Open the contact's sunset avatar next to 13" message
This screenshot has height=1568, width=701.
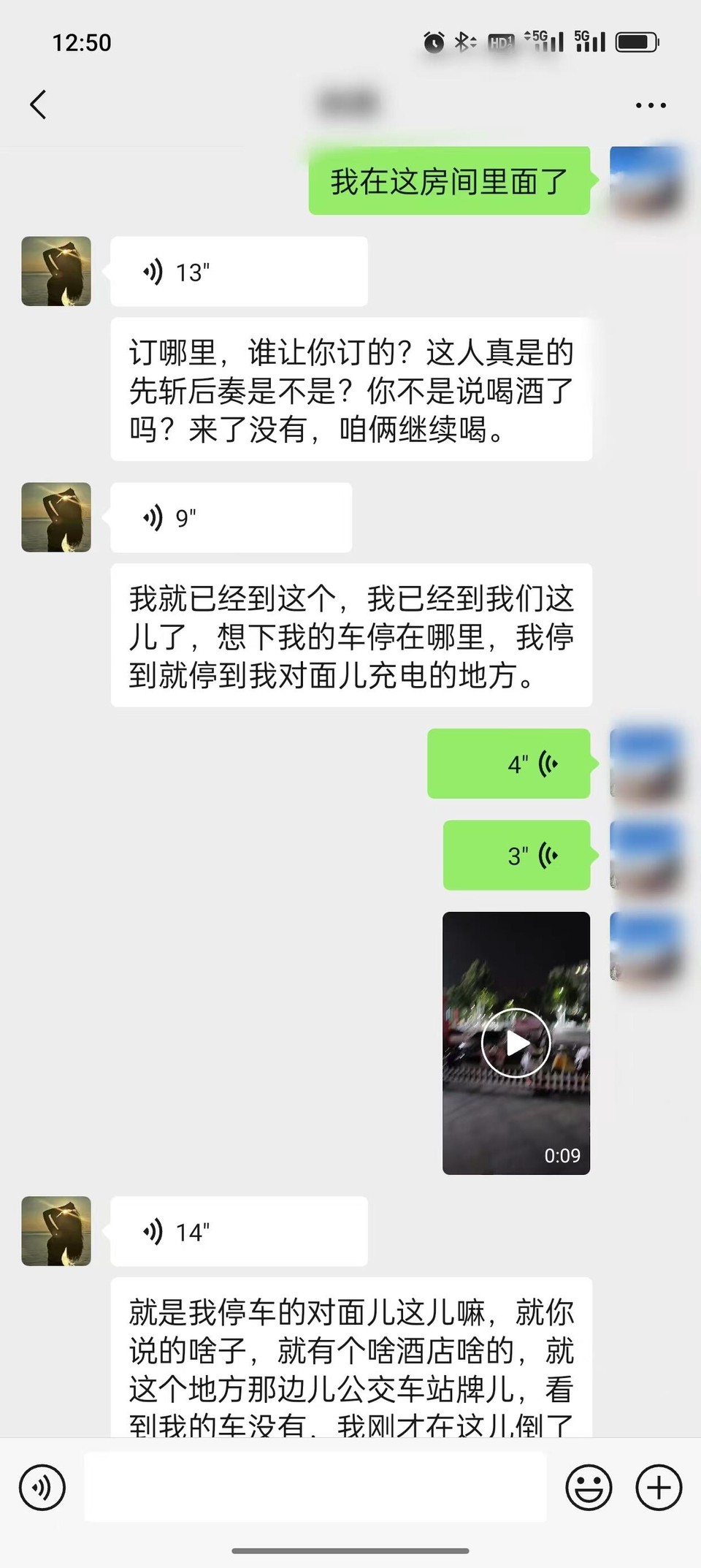pos(56,271)
